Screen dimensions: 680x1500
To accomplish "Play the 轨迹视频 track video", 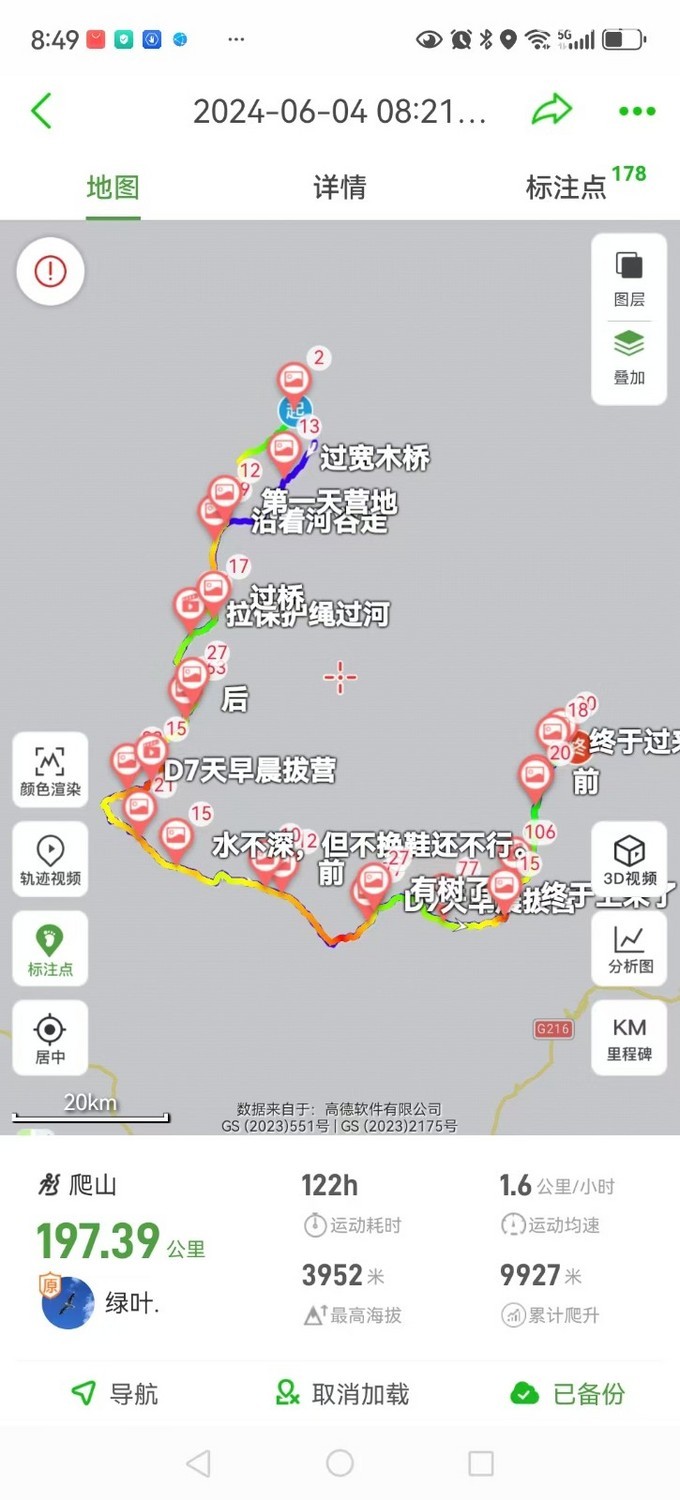I will (50, 861).
